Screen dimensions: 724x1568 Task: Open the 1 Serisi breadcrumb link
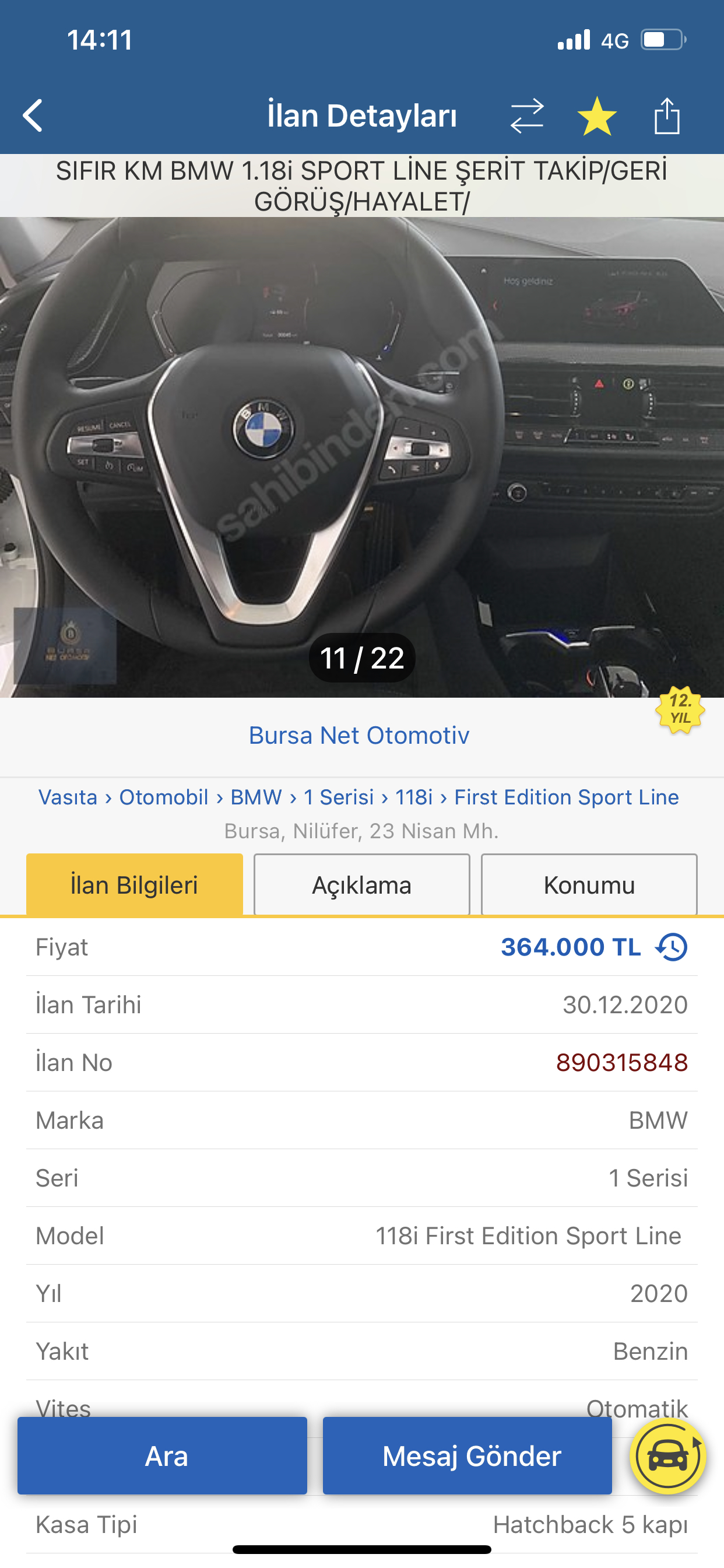click(x=339, y=797)
